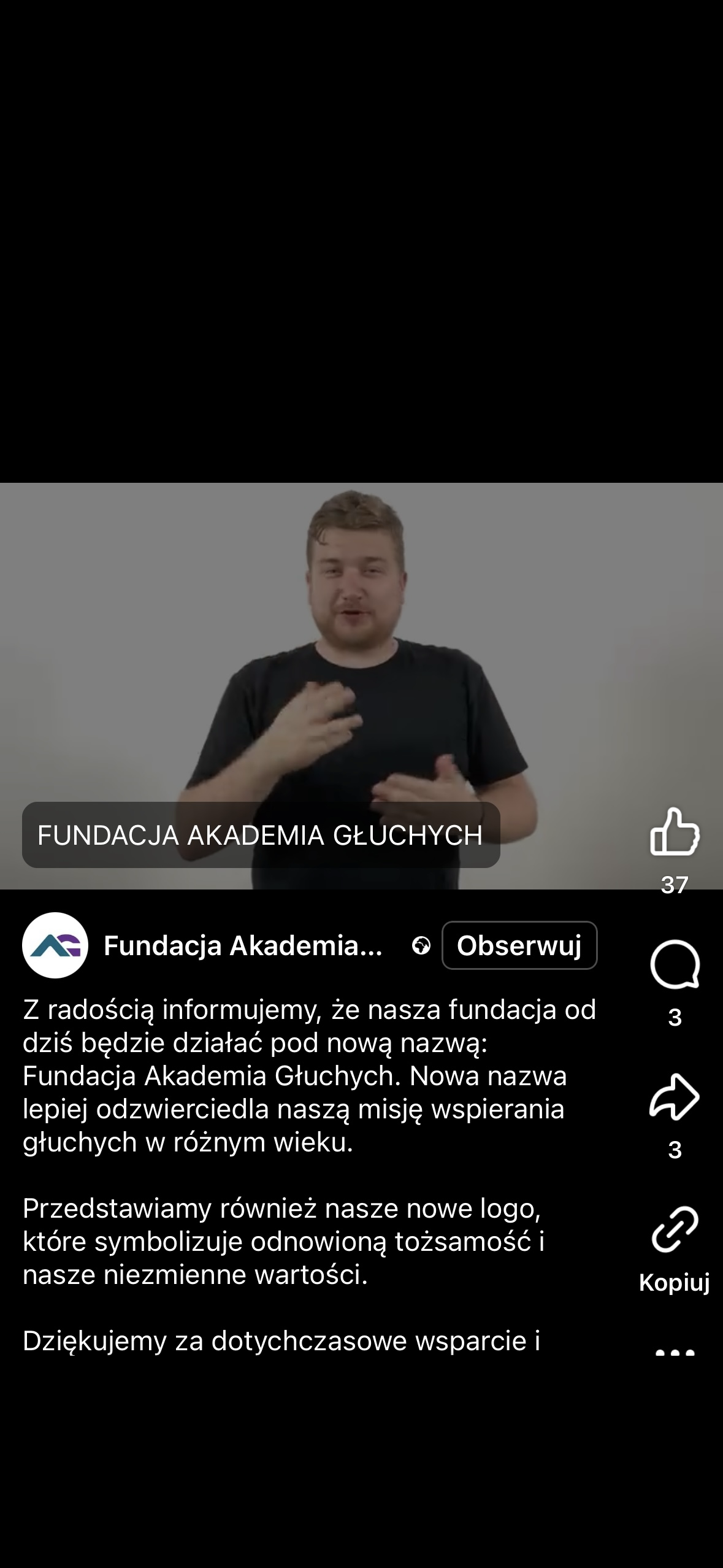Open Fundacja Akademia Głuchych profile picture
The width and height of the screenshot is (723, 1568).
tap(55, 945)
